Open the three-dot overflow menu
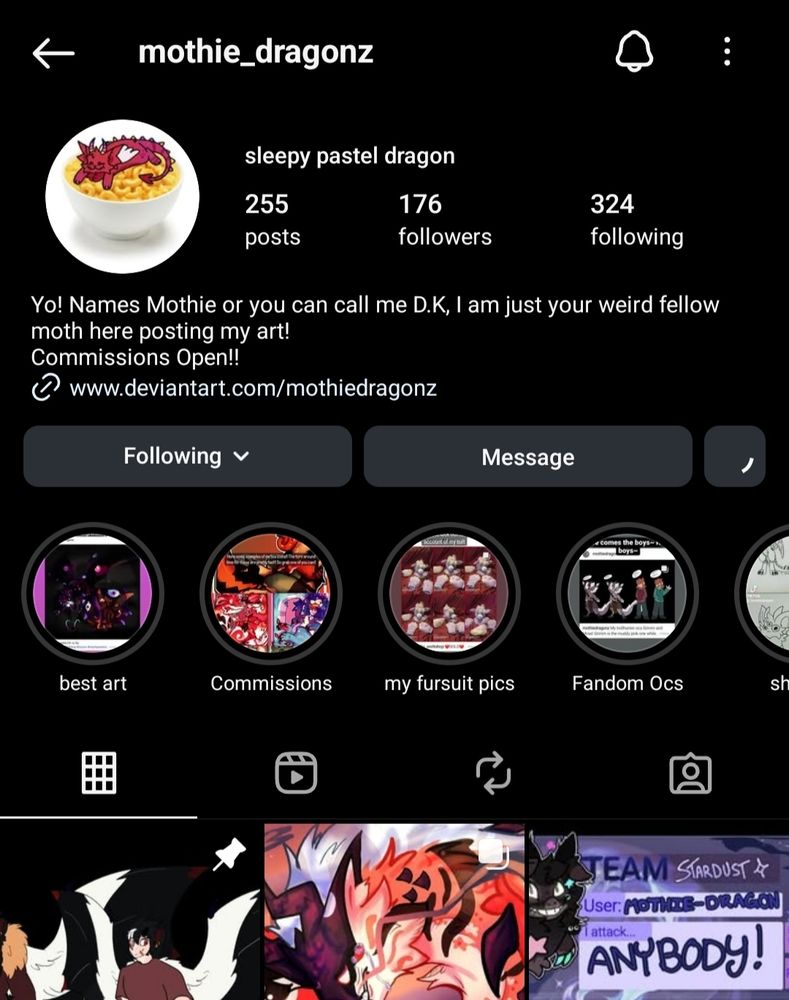 727,52
